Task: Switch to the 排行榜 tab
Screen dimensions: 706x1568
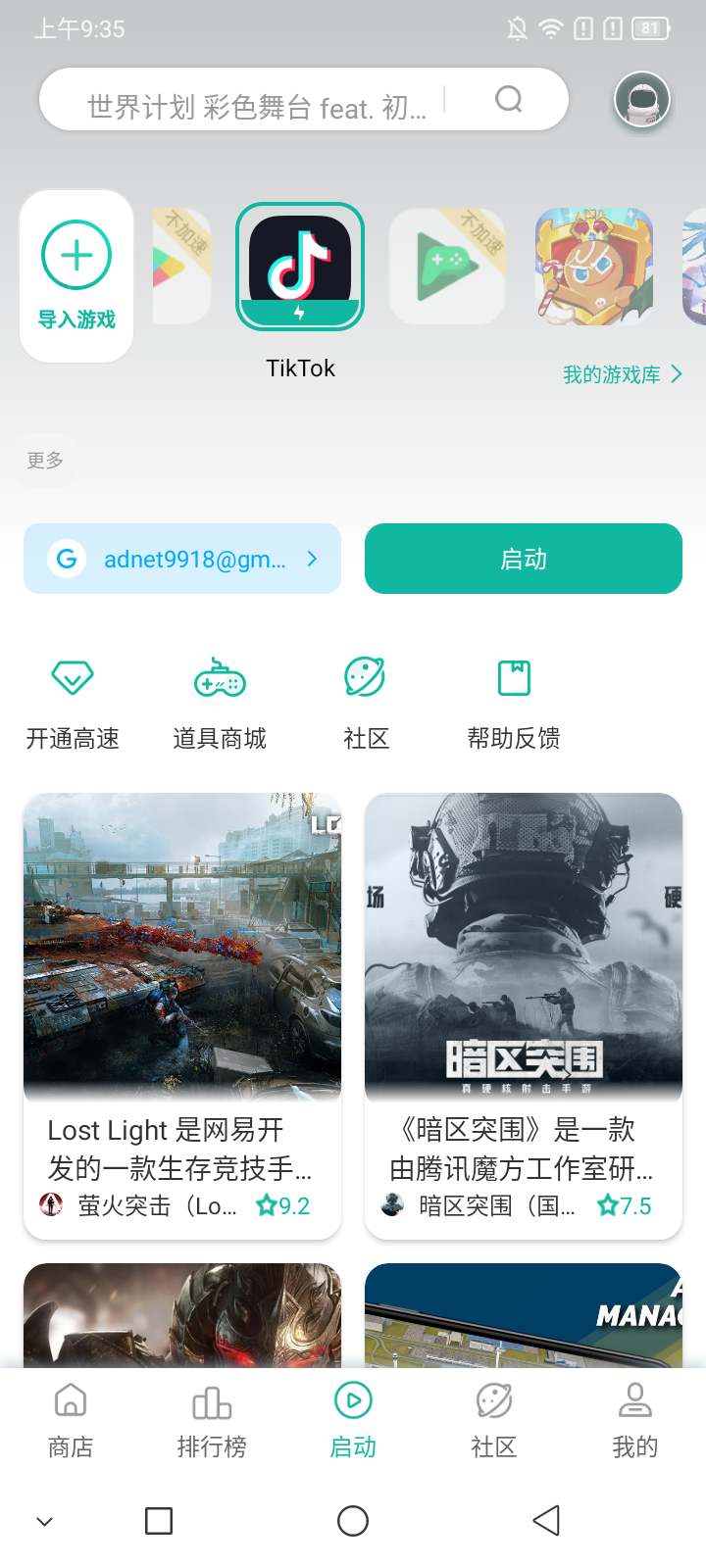Action: [x=212, y=1421]
